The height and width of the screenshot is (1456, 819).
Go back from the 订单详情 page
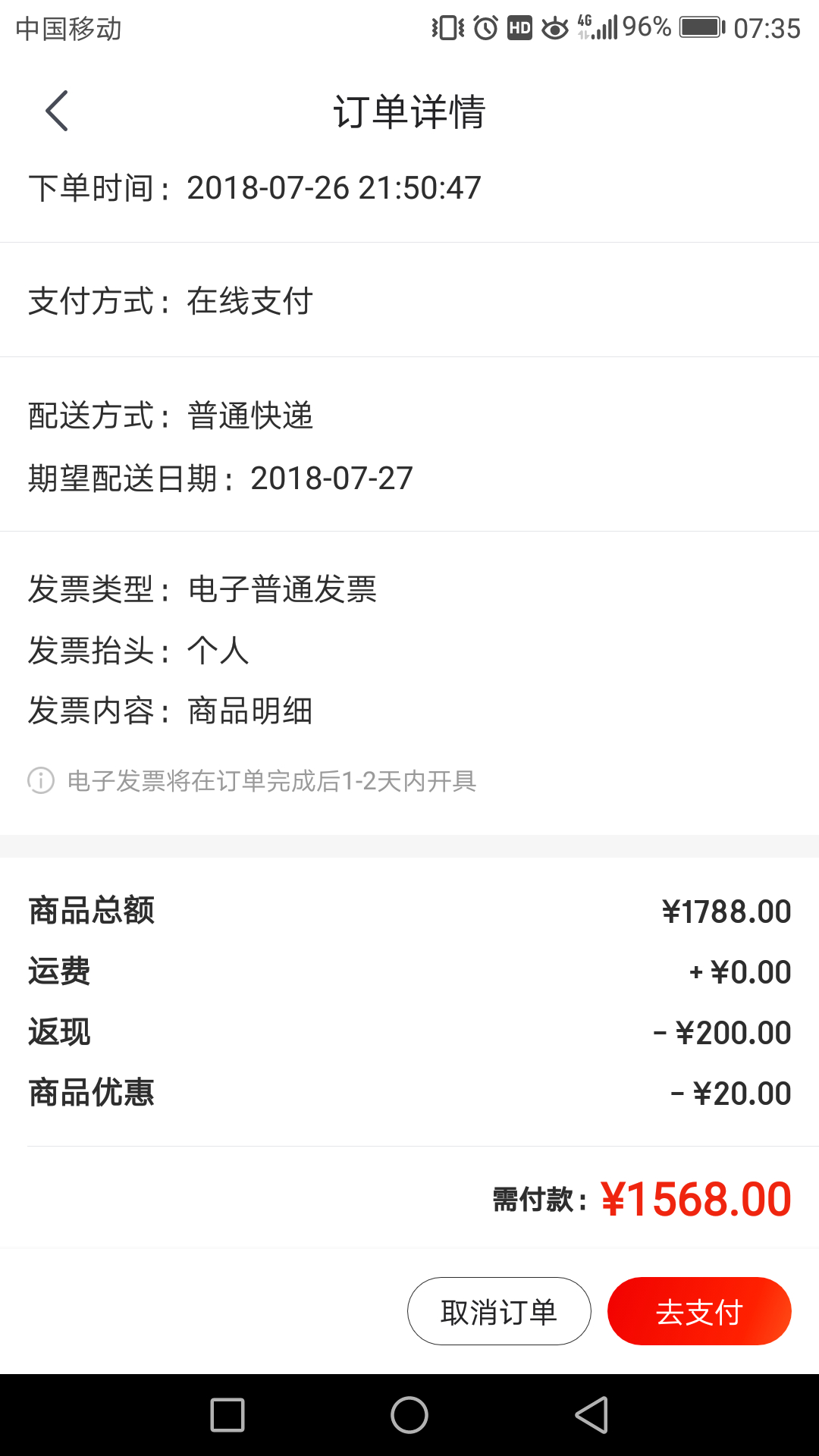point(57,111)
